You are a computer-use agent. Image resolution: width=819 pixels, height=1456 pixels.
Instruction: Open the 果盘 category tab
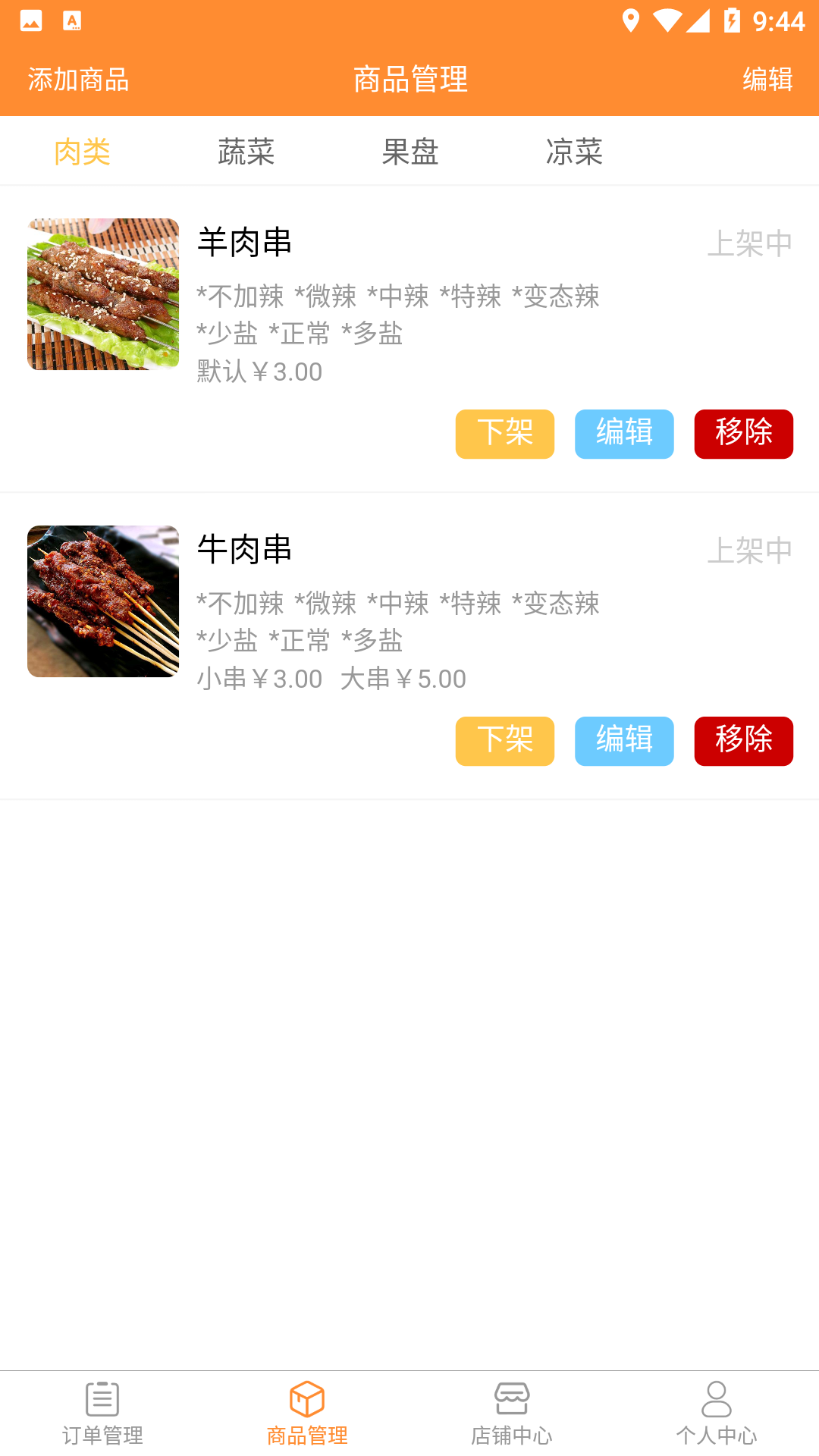(x=410, y=152)
